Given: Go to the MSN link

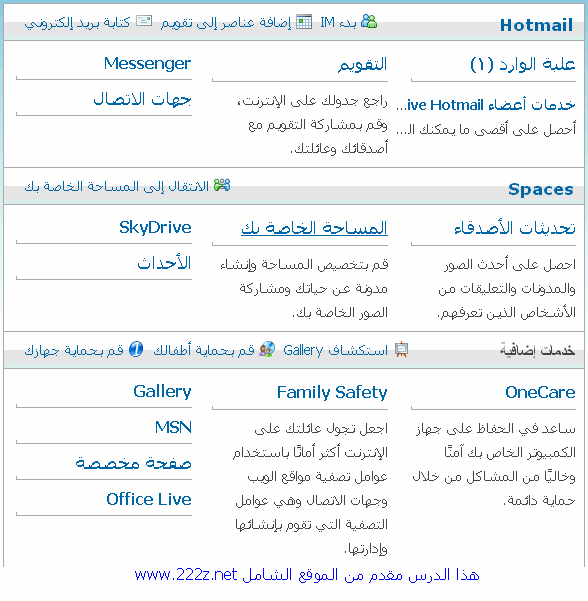Looking at the screenshot, I should pyautogui.click(x=173, y=427).
